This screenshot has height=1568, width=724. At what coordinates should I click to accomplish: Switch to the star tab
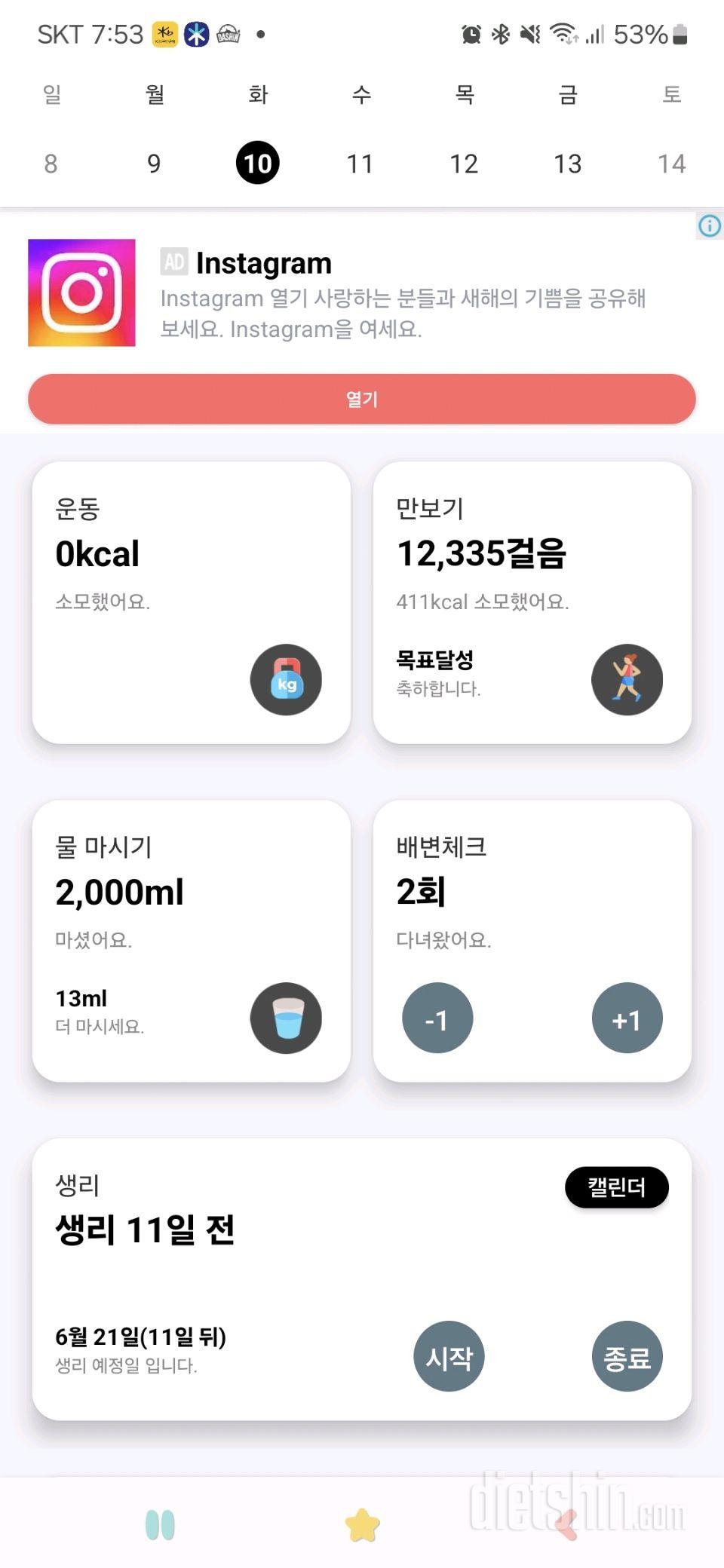[362, 1525]
